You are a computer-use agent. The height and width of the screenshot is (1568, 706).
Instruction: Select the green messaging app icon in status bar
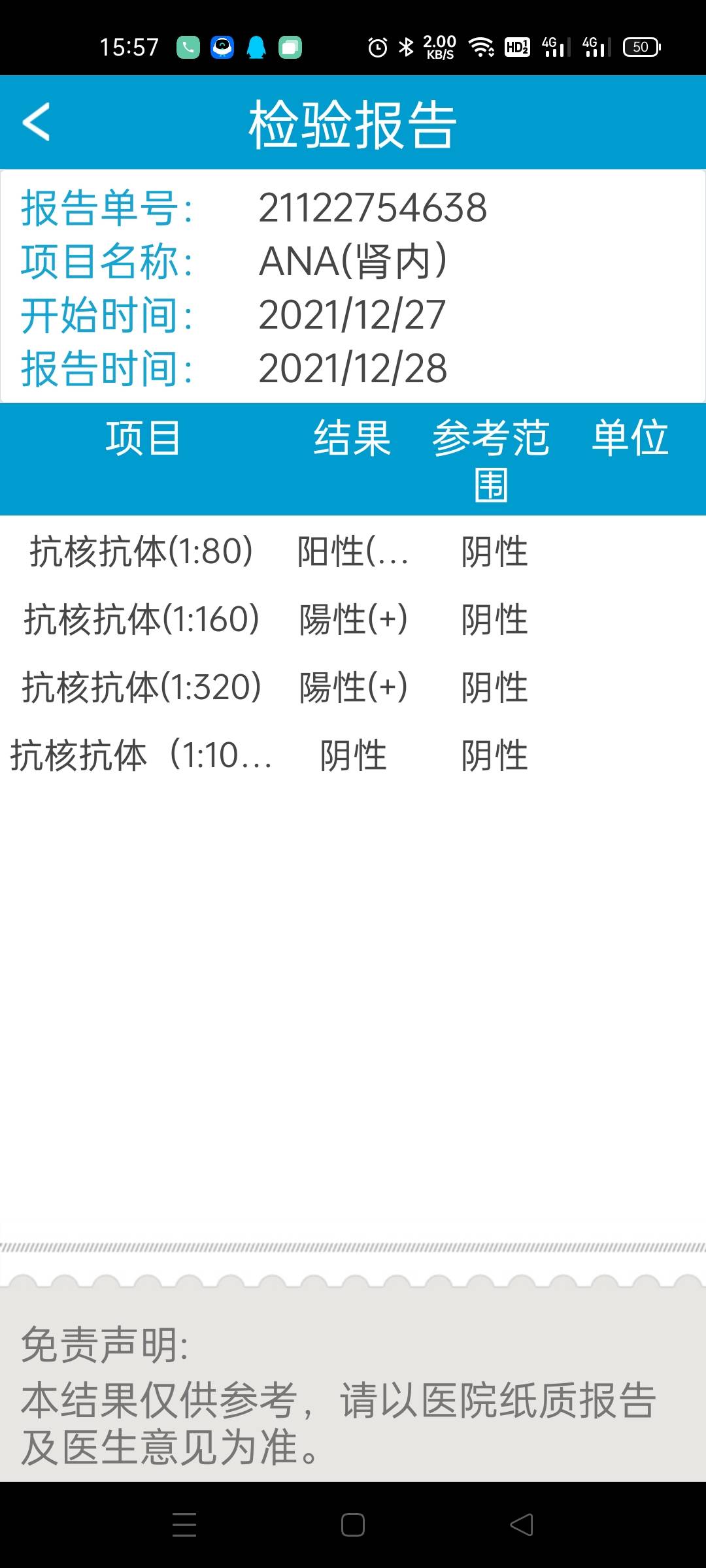pyautogui.click(x=290, y=46)
